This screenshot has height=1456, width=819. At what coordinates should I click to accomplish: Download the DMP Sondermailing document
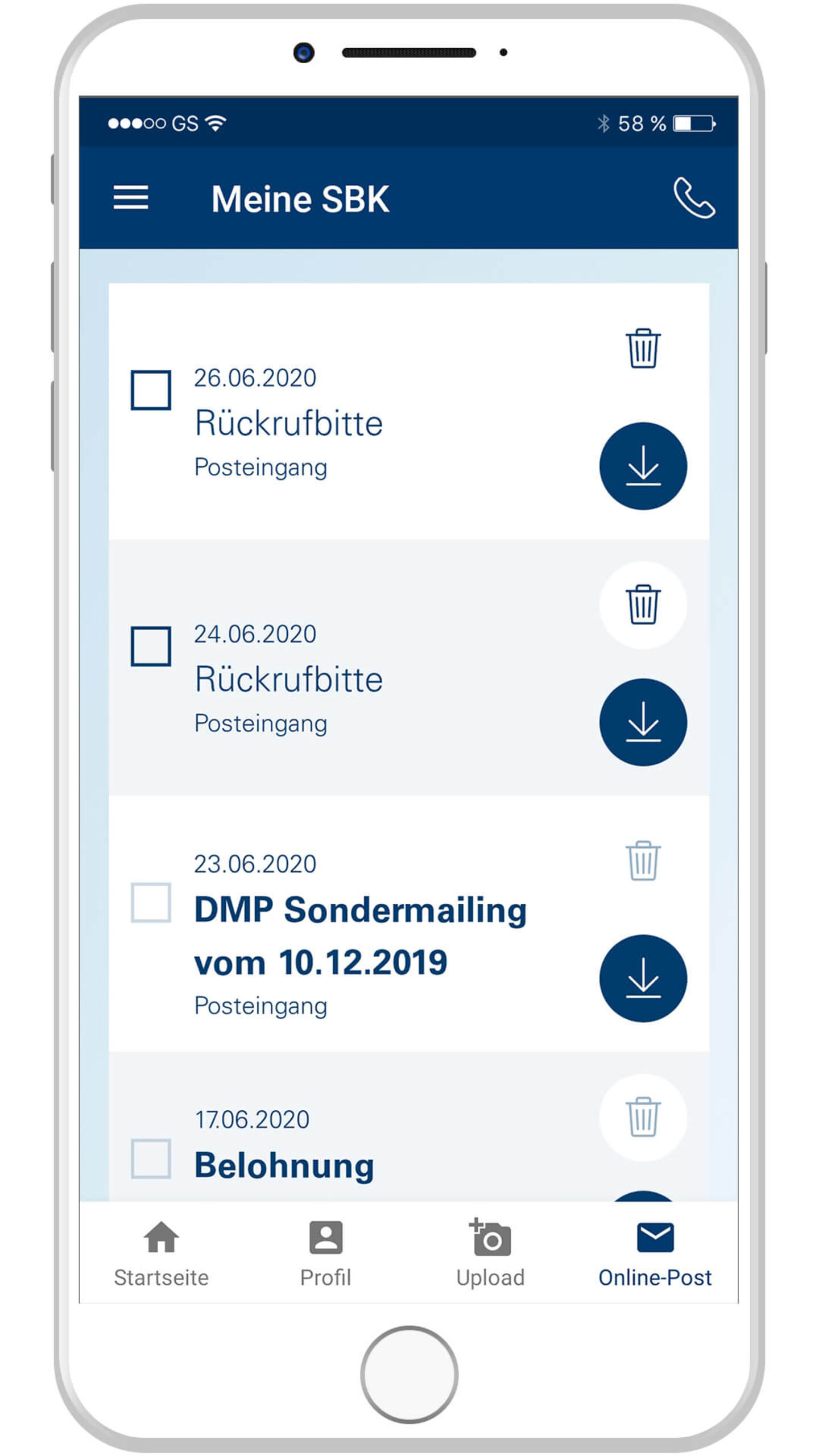click(642, 977)
